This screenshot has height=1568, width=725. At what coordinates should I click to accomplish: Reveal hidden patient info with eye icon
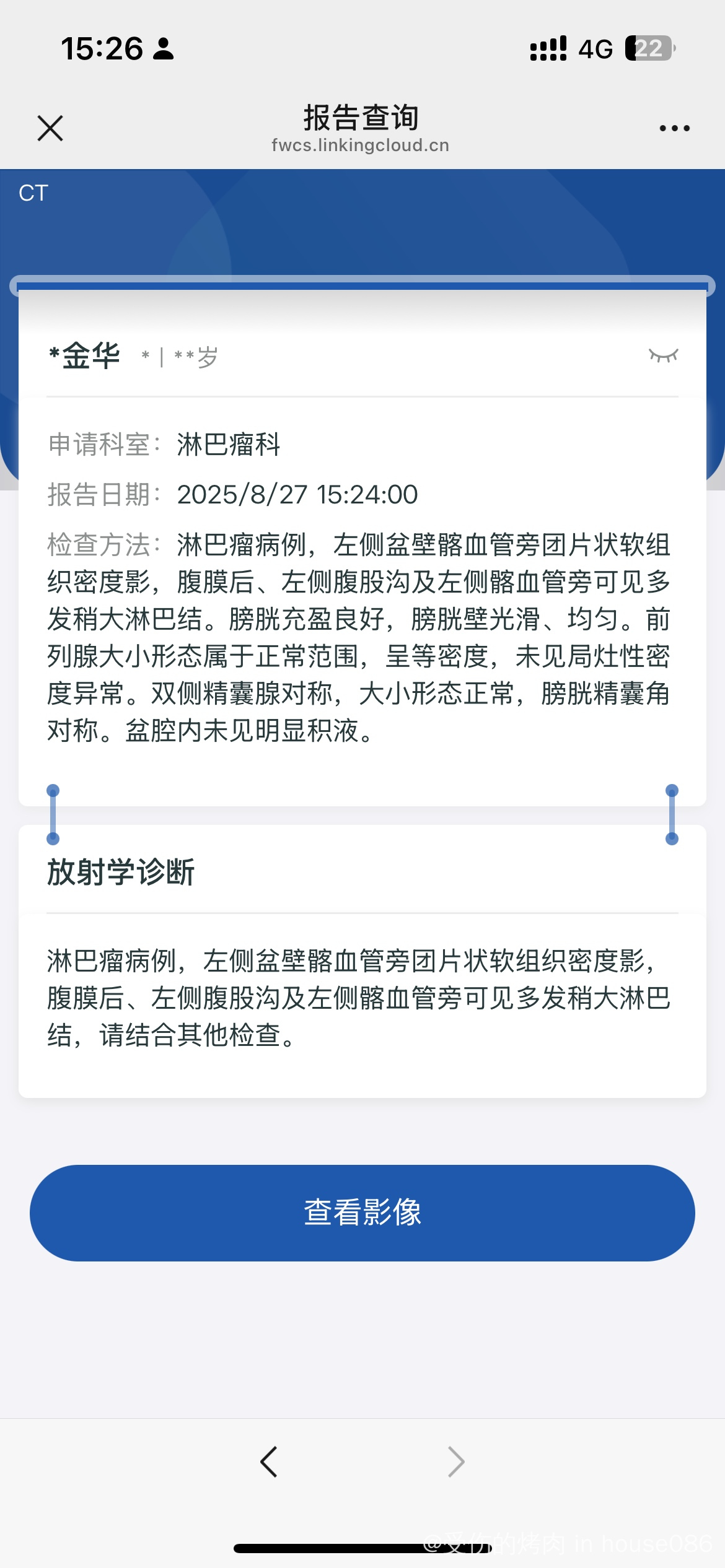click(663, 355)
